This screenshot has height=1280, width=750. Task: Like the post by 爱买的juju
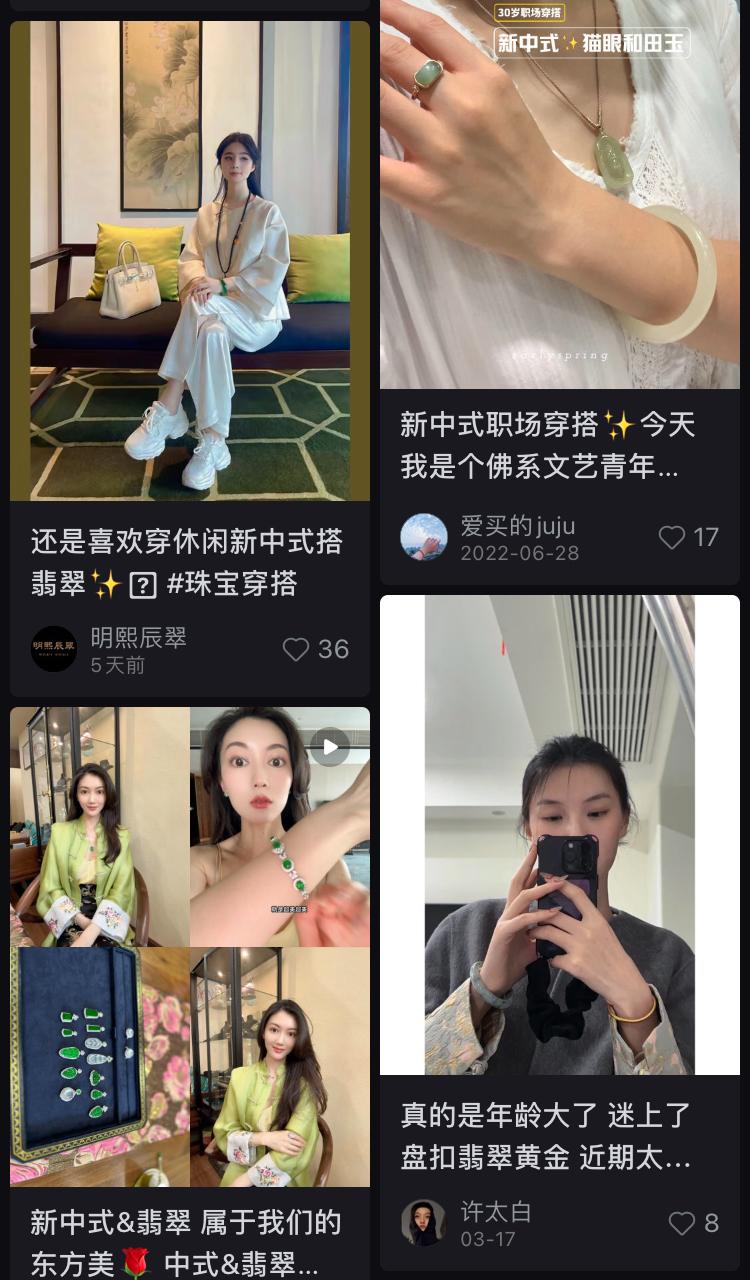click(672, 538)
